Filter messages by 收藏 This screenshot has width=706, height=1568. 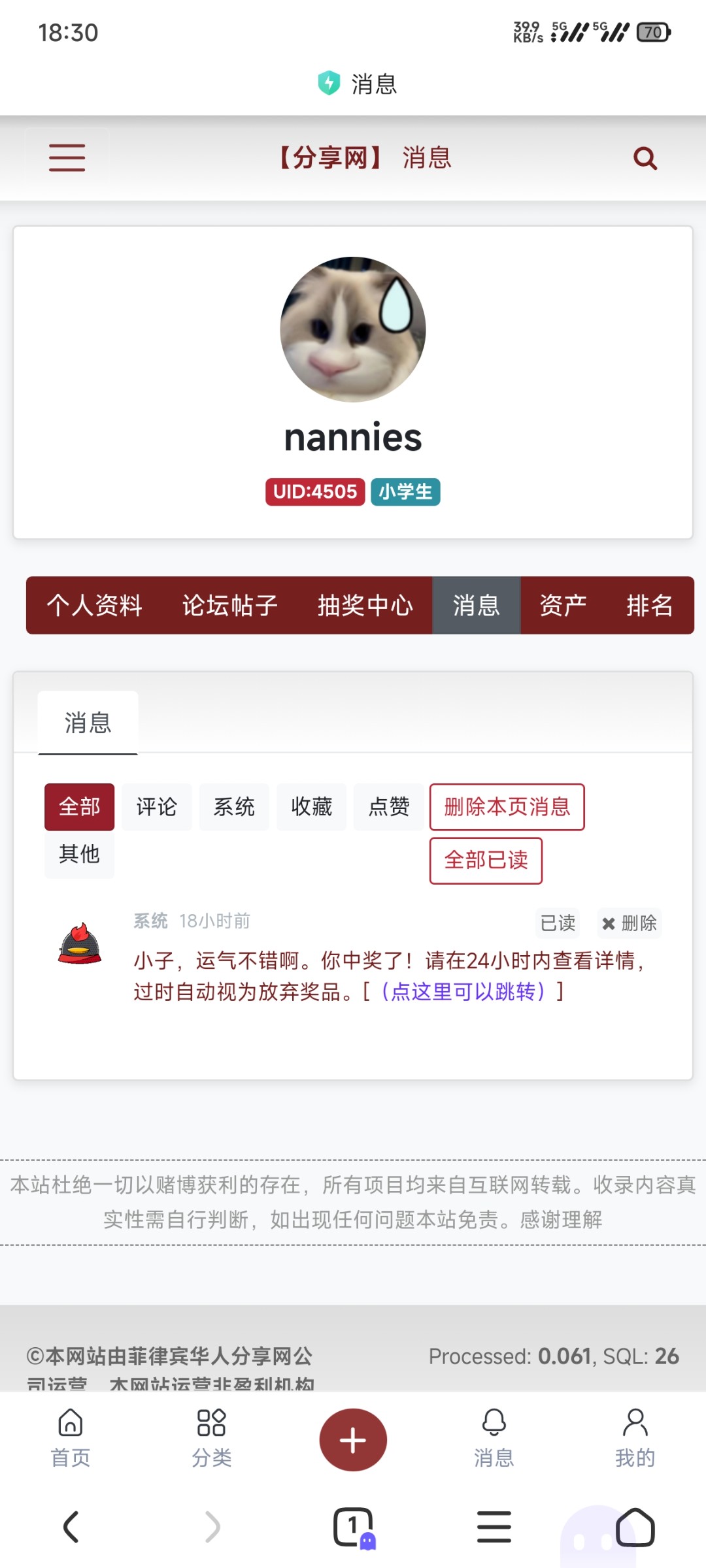point(311,807)
